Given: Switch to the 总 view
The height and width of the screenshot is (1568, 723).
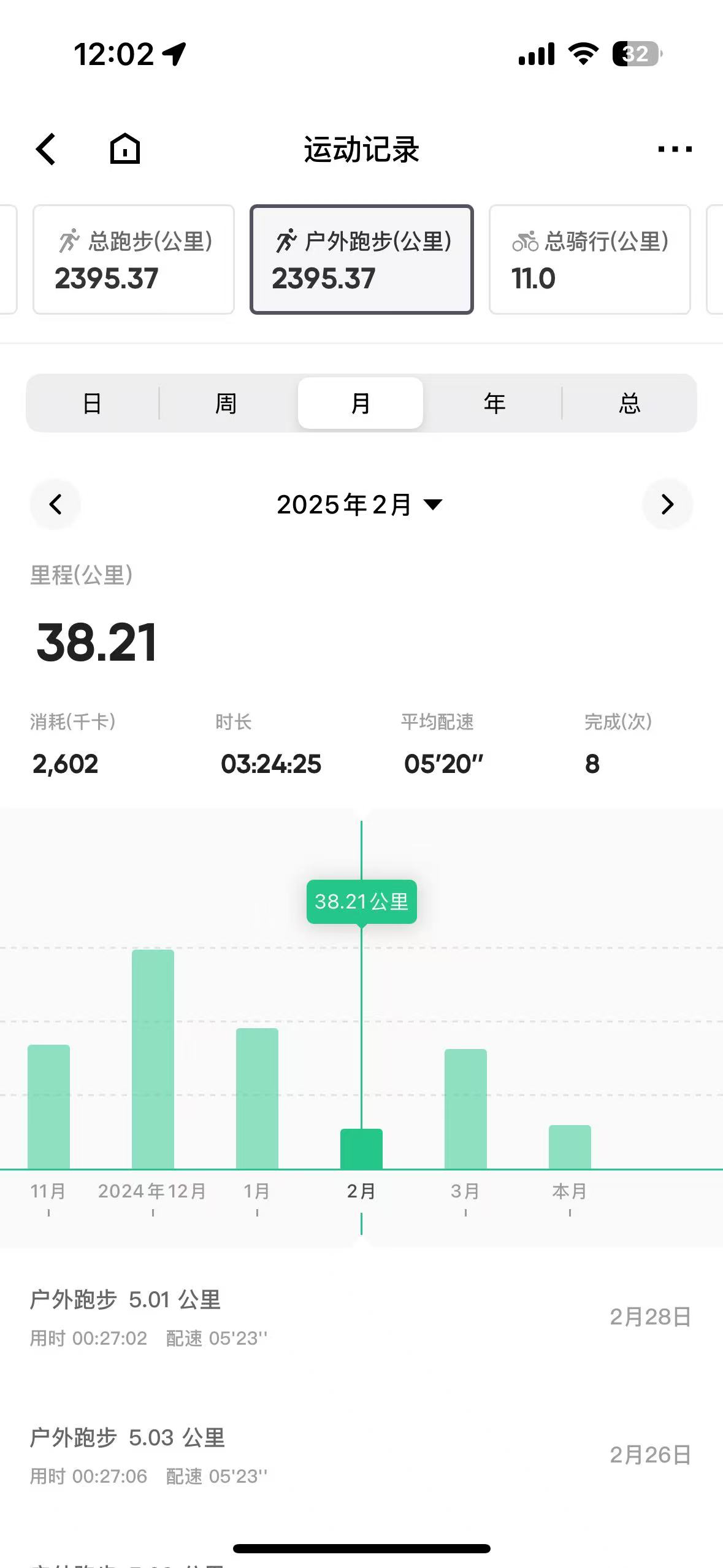Looking at the screenshot, I should pos(629,403).
